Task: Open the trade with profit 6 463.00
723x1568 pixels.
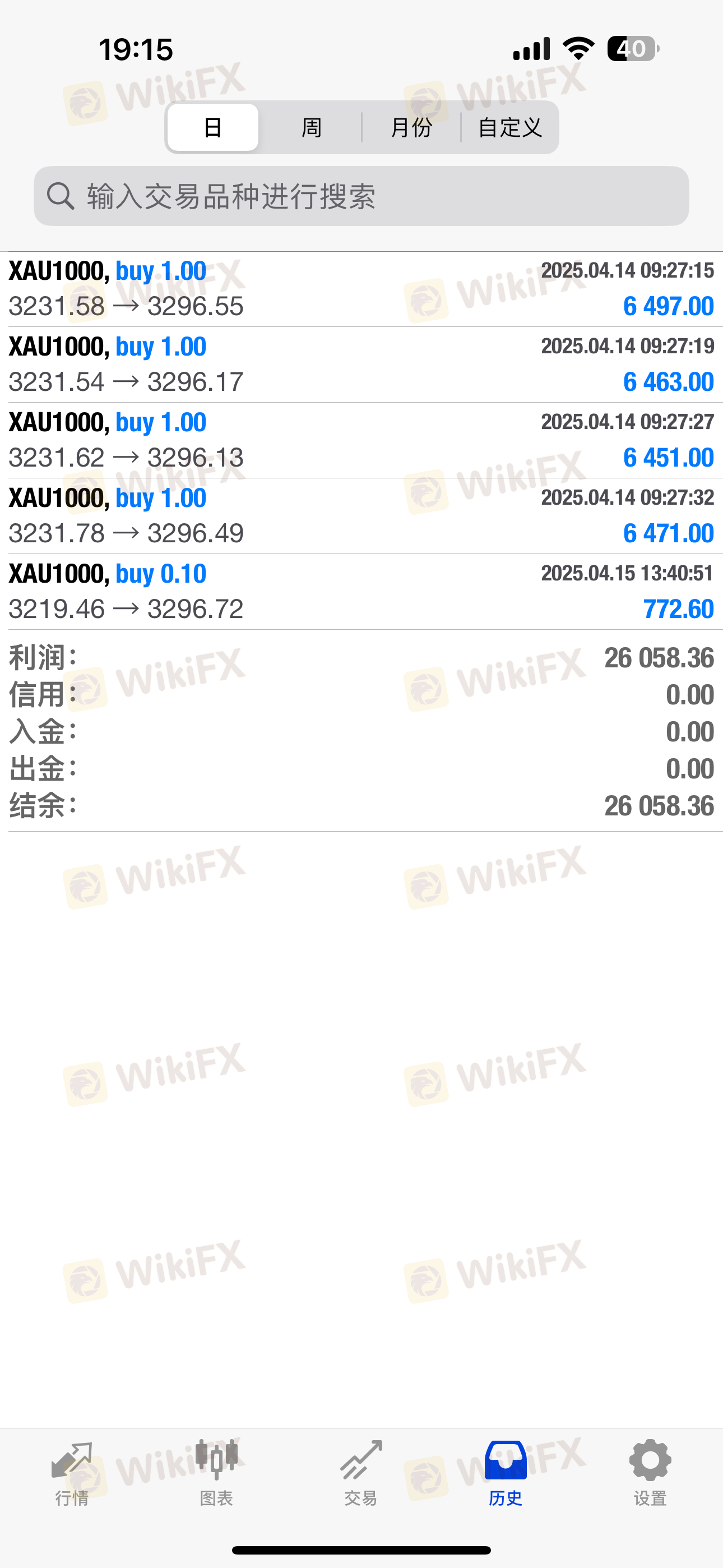Action: [361, 365]
